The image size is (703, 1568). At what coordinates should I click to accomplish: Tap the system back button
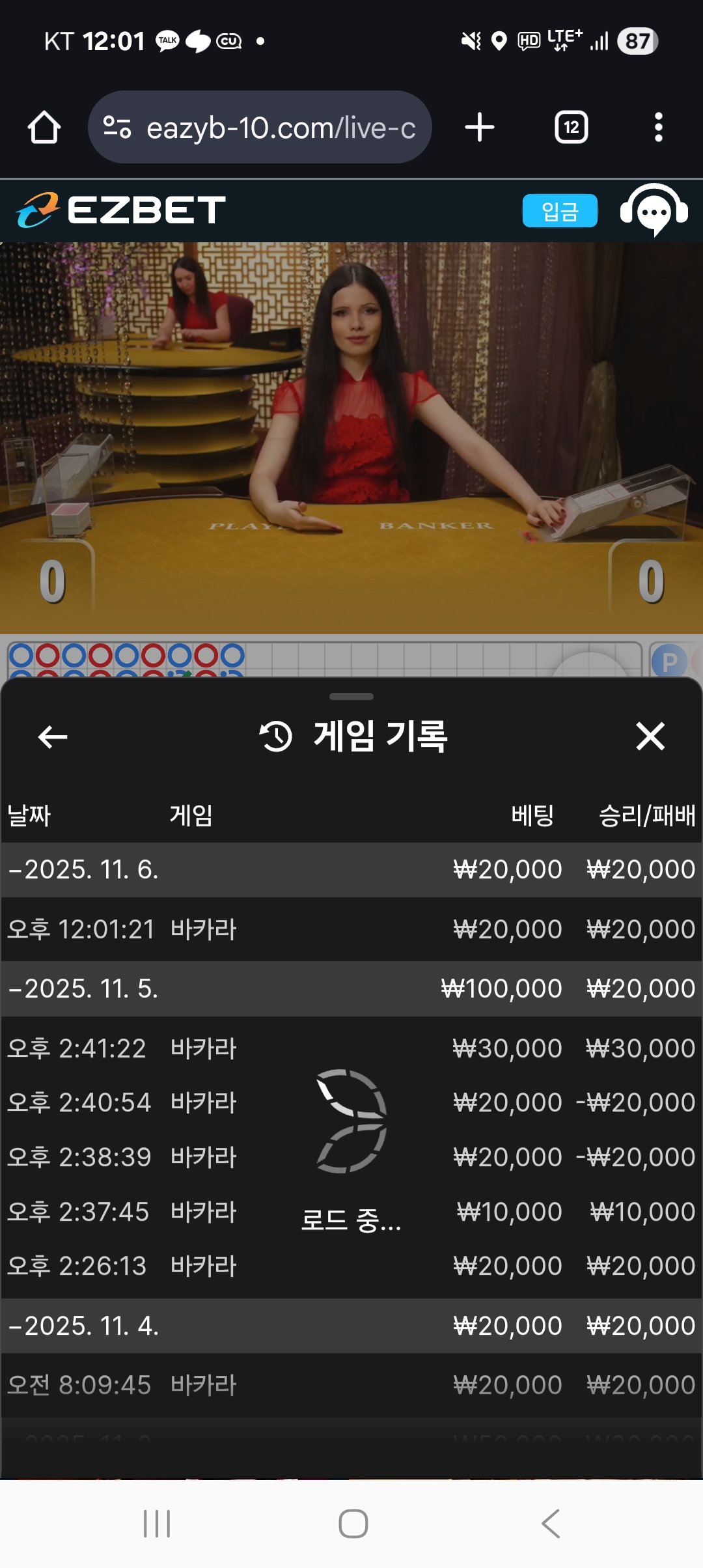click(x=550, y=1524)
